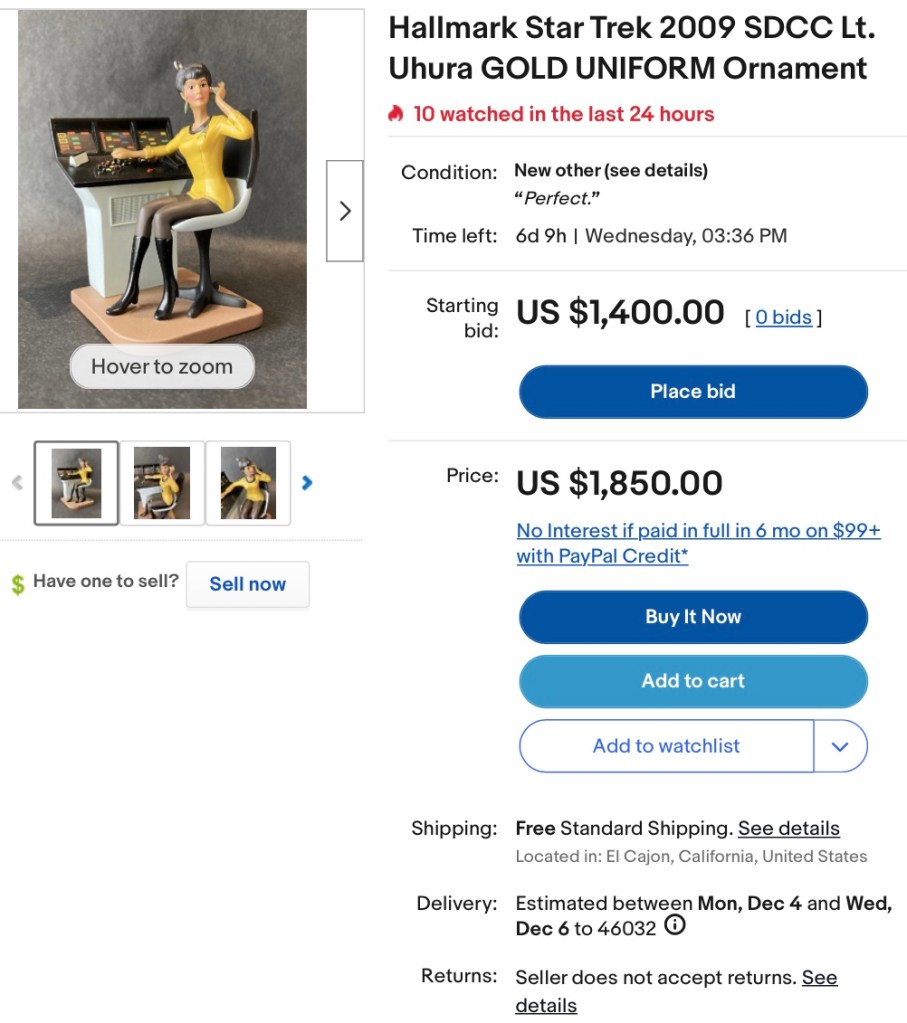Select the third thumbnail photo
This screenshot has height=1023, width=907.
point(248,483)
